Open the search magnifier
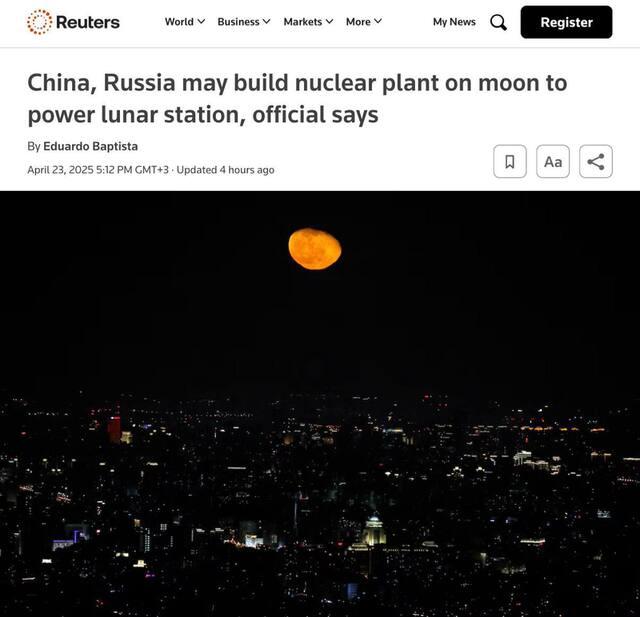The width and height of the screenshot is (640, 617). [x=498, y=22]
